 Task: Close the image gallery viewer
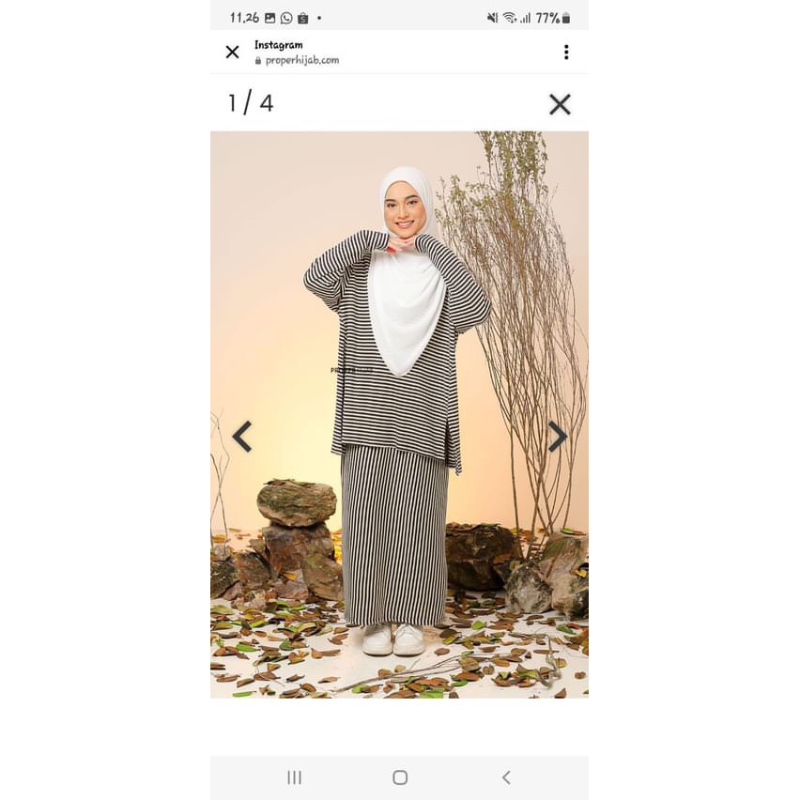tap(560, 104)
